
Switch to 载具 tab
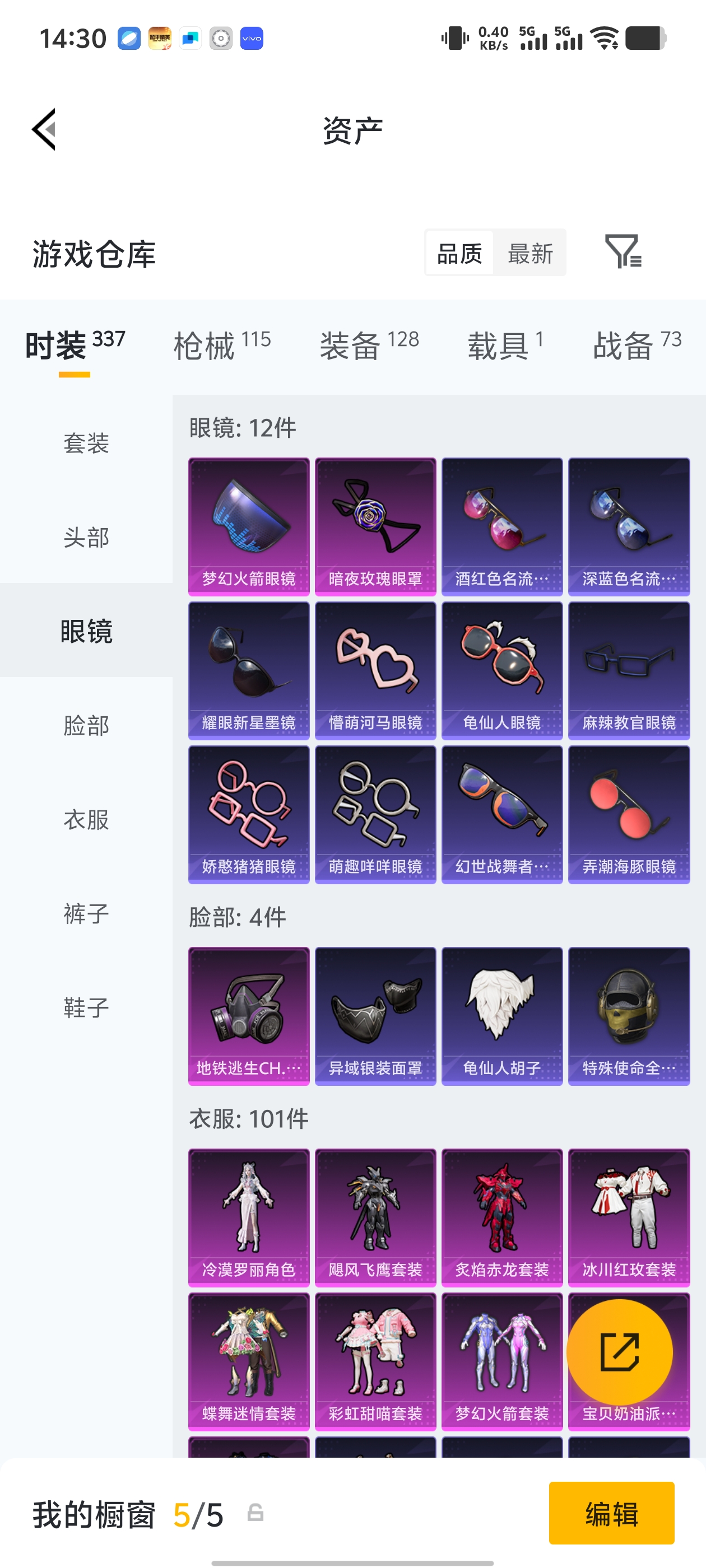pyautogui.click(x=505, y=345)
